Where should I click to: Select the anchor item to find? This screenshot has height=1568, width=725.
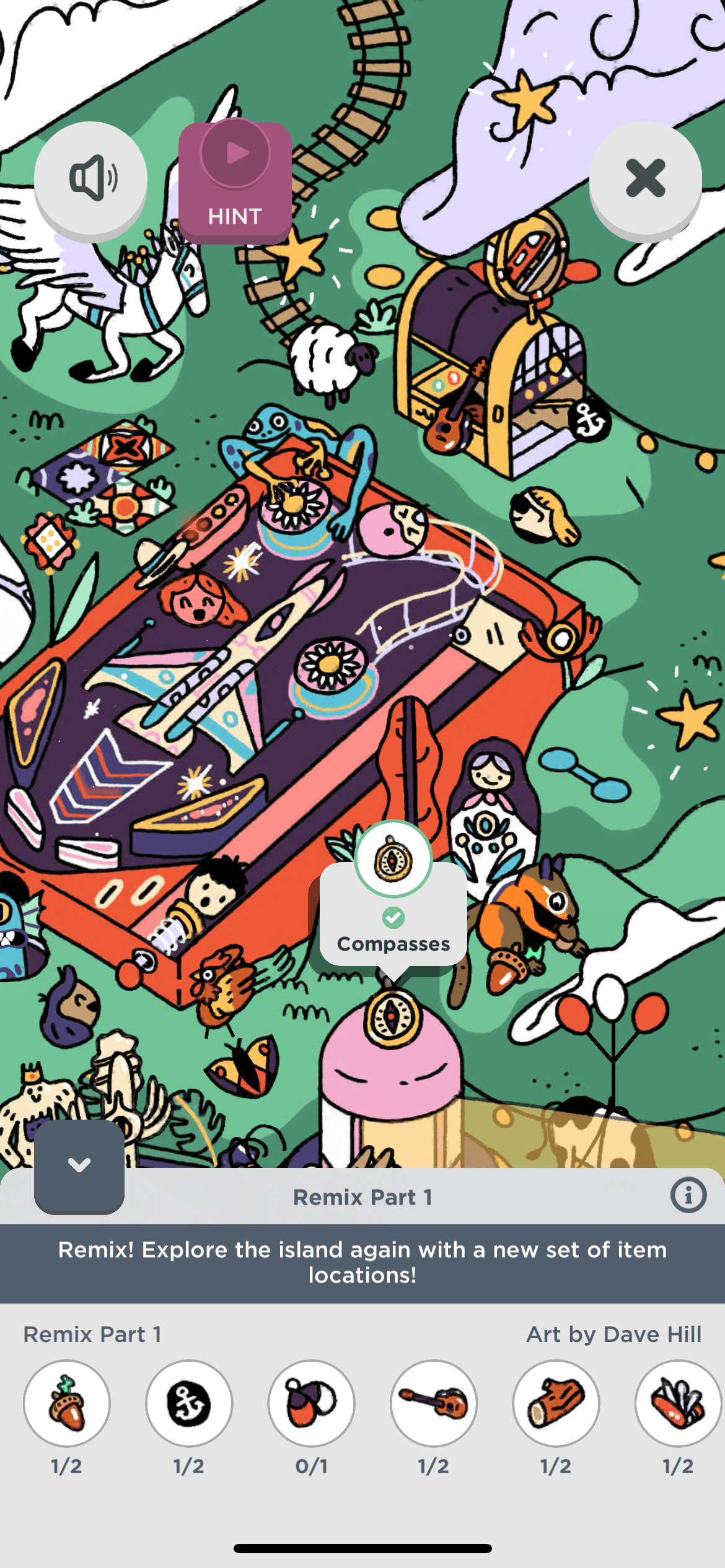click(189, 1403)
